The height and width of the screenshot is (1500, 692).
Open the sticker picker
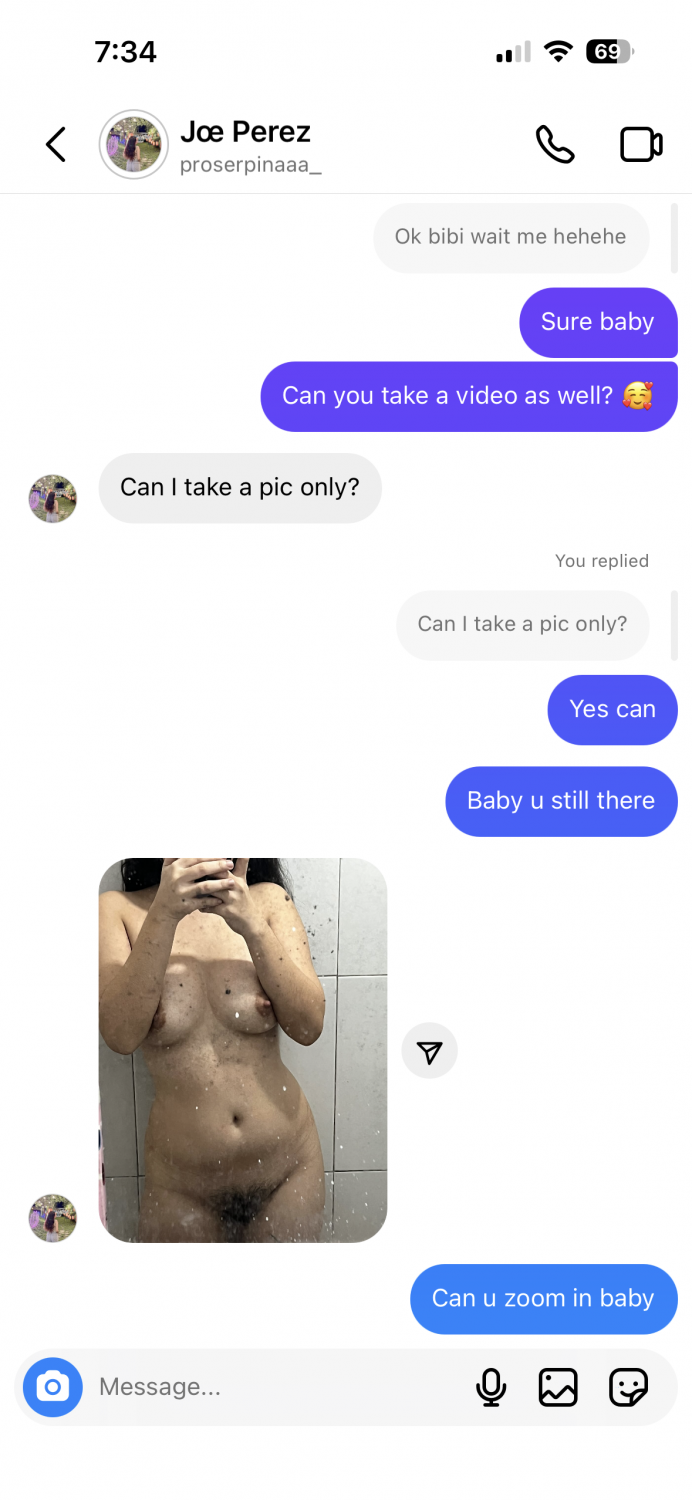click(628, 1387)
